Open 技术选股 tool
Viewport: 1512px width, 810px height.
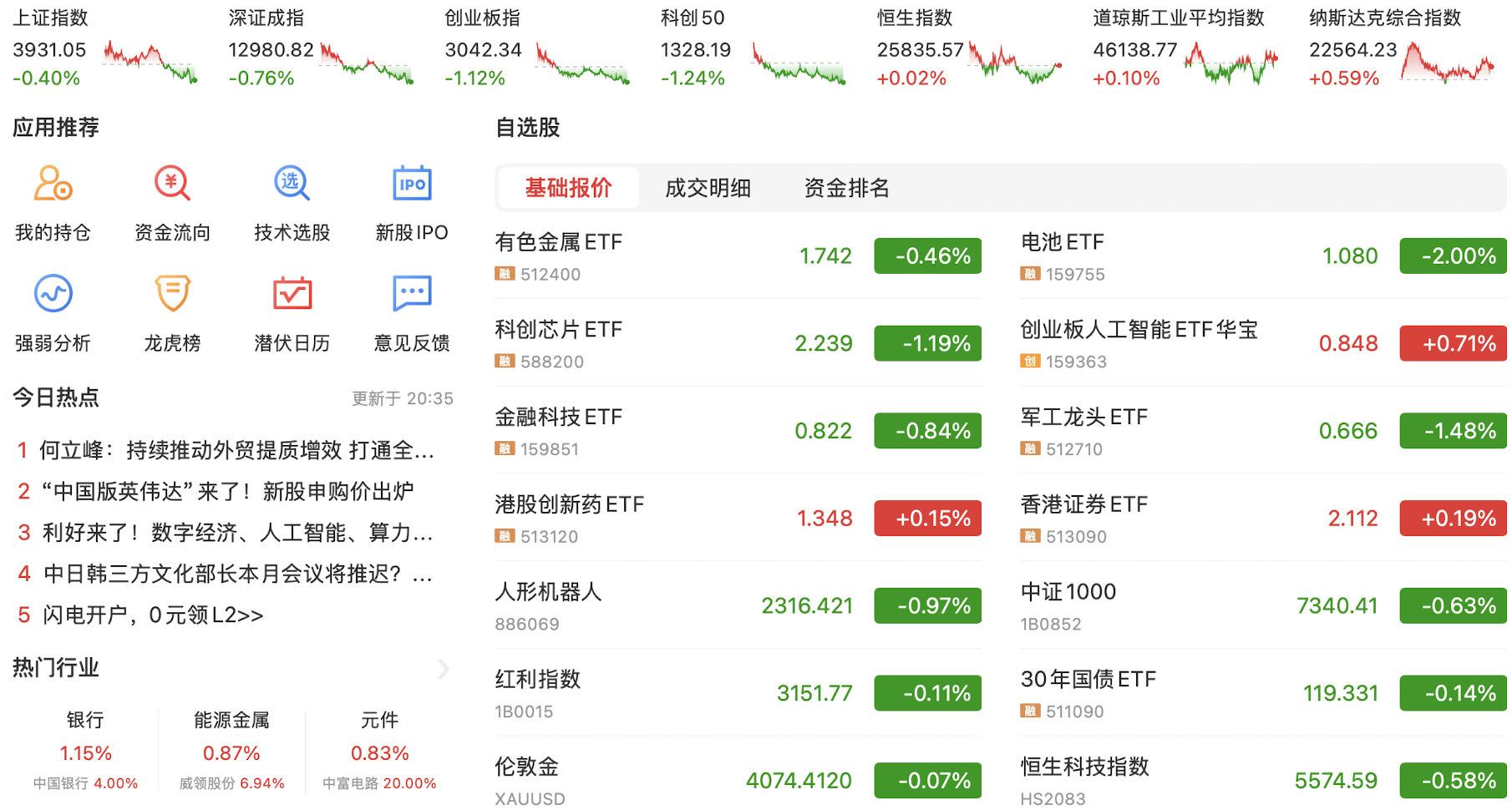click(292, 203)
